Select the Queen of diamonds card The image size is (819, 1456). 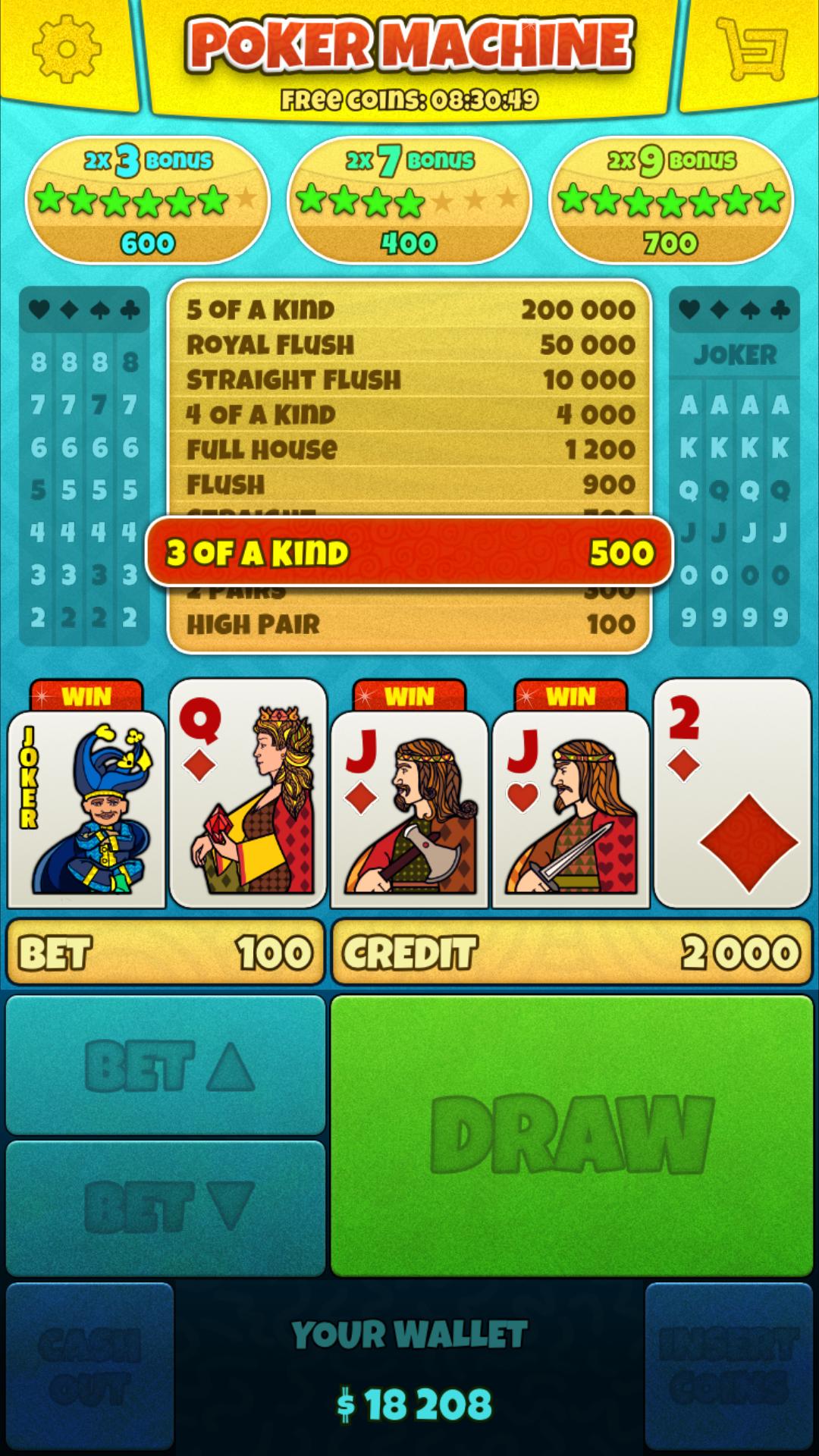point(248,793)
